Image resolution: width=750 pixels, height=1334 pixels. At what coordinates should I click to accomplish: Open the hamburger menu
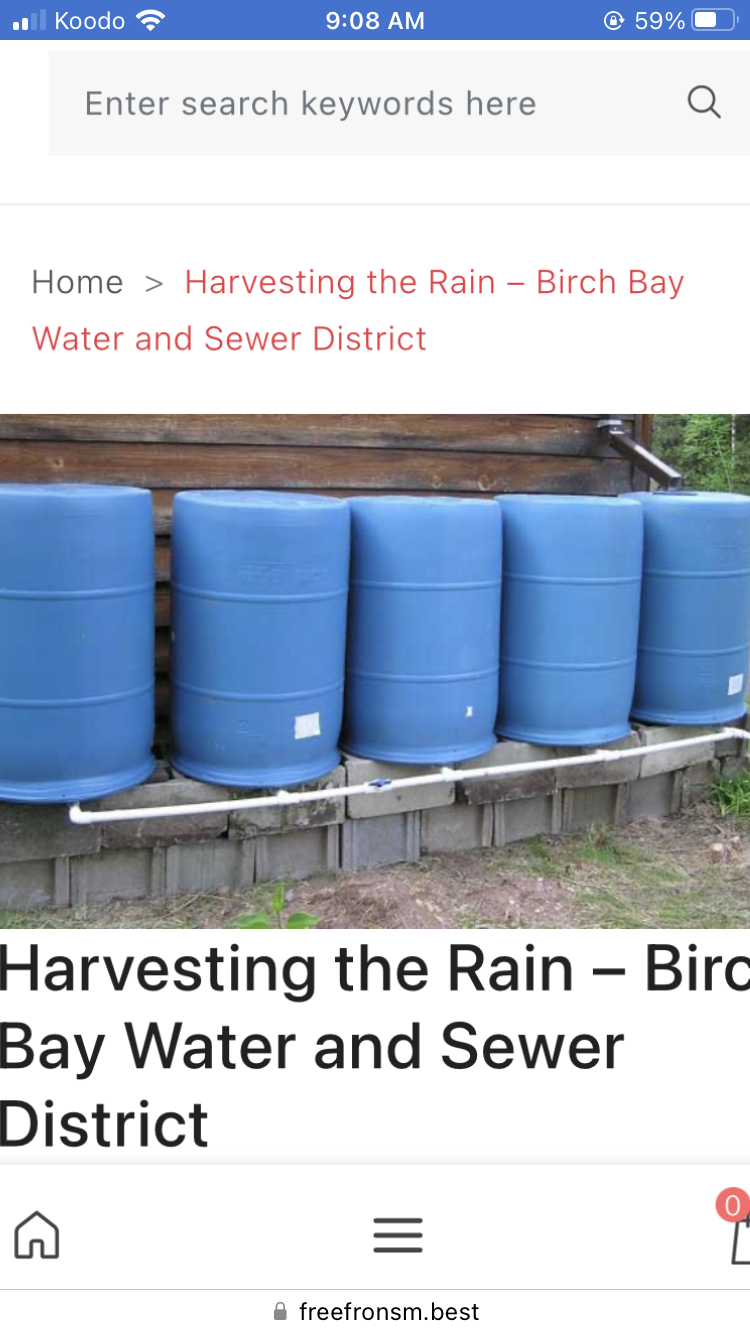click(398, 1236)
